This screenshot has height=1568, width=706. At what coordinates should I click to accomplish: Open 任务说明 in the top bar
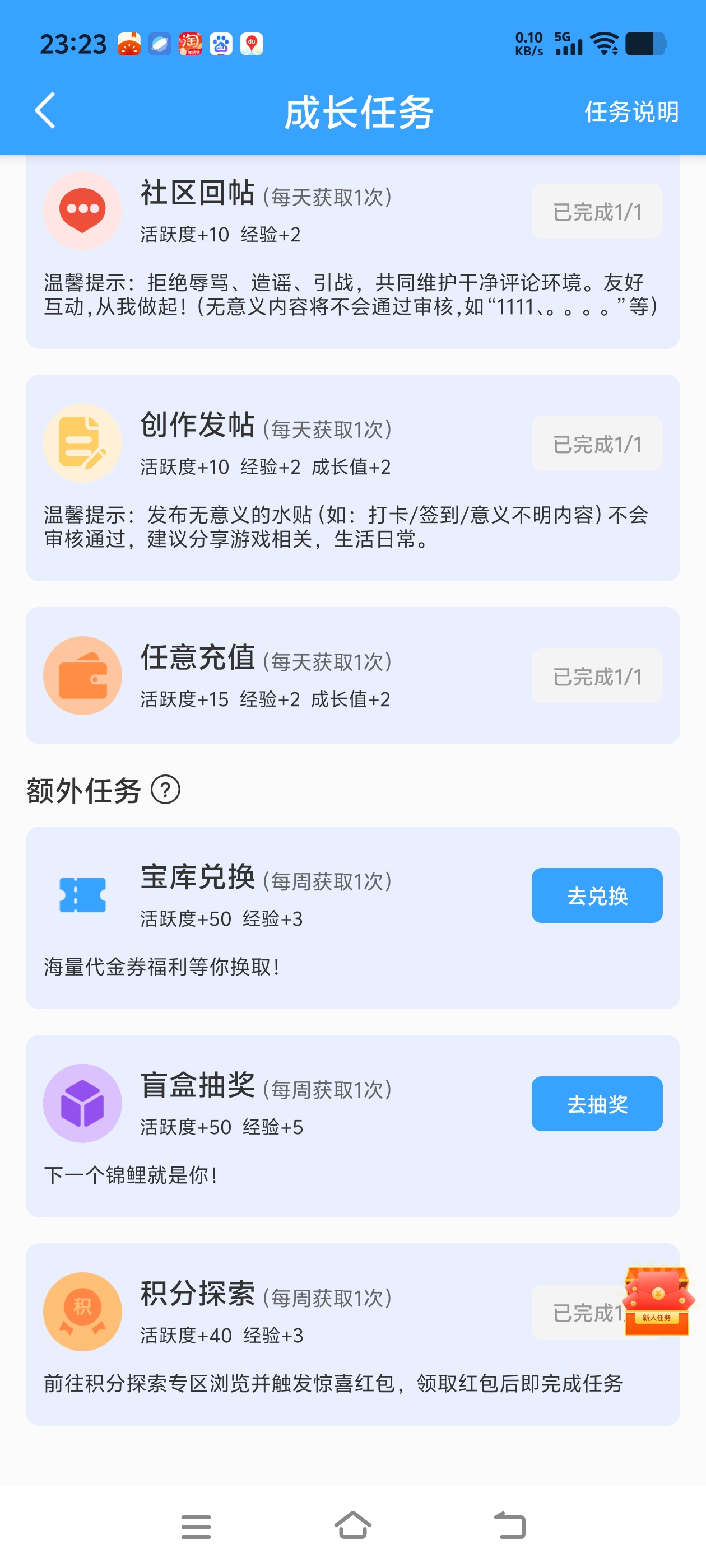coord(631,112)
